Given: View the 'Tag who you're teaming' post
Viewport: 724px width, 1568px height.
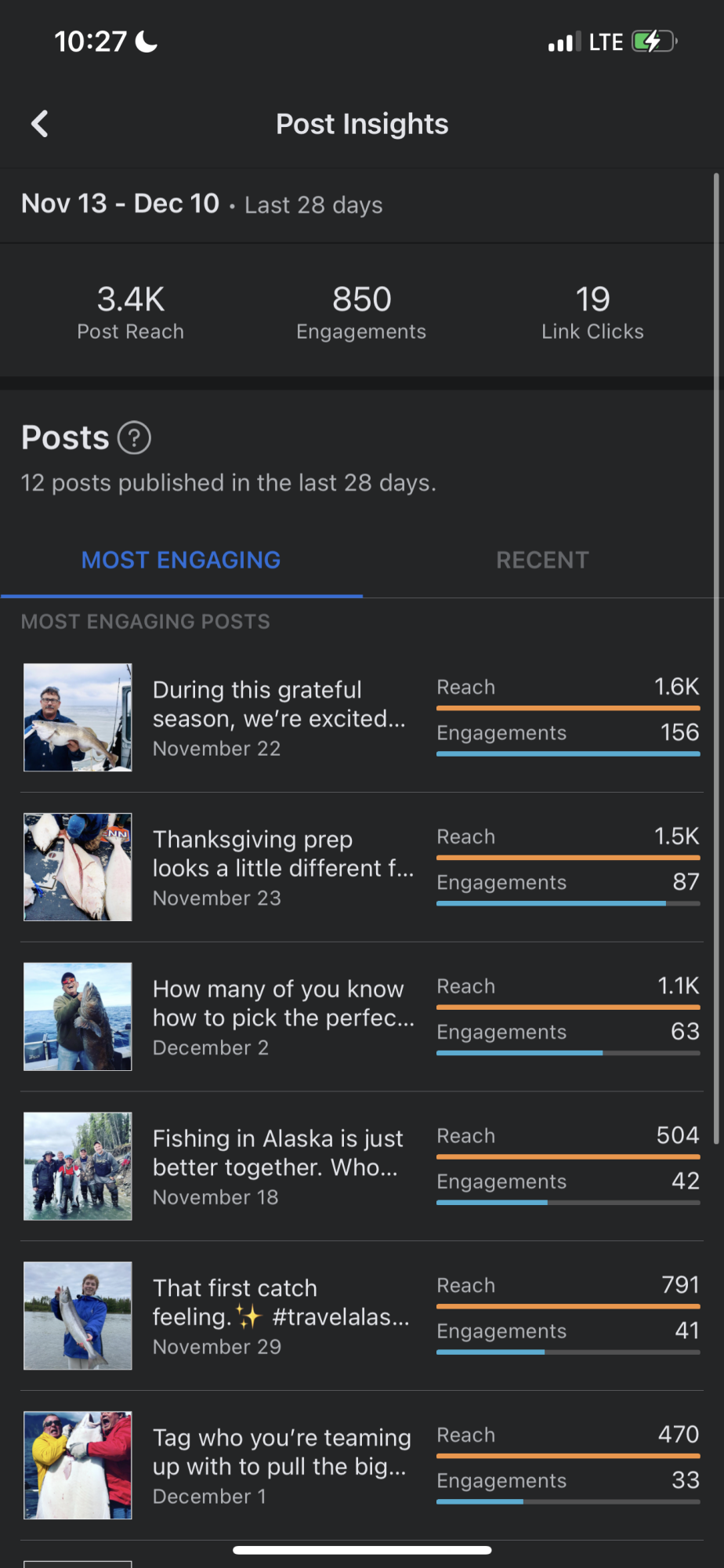Looking at the screenshot, I should (x=362, y=1466).
